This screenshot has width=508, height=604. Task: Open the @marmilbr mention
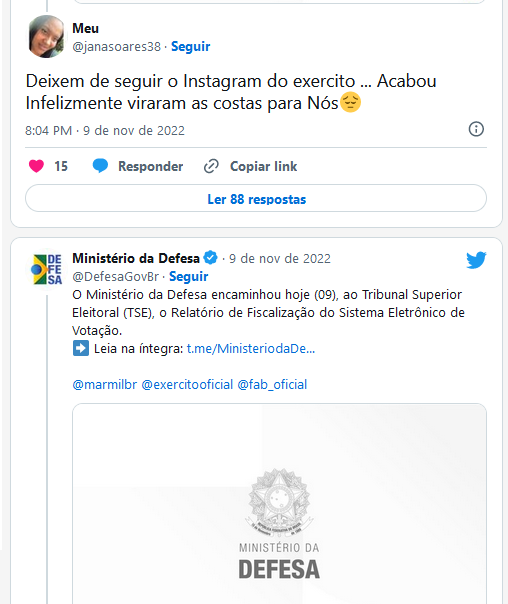pos(105,384)
